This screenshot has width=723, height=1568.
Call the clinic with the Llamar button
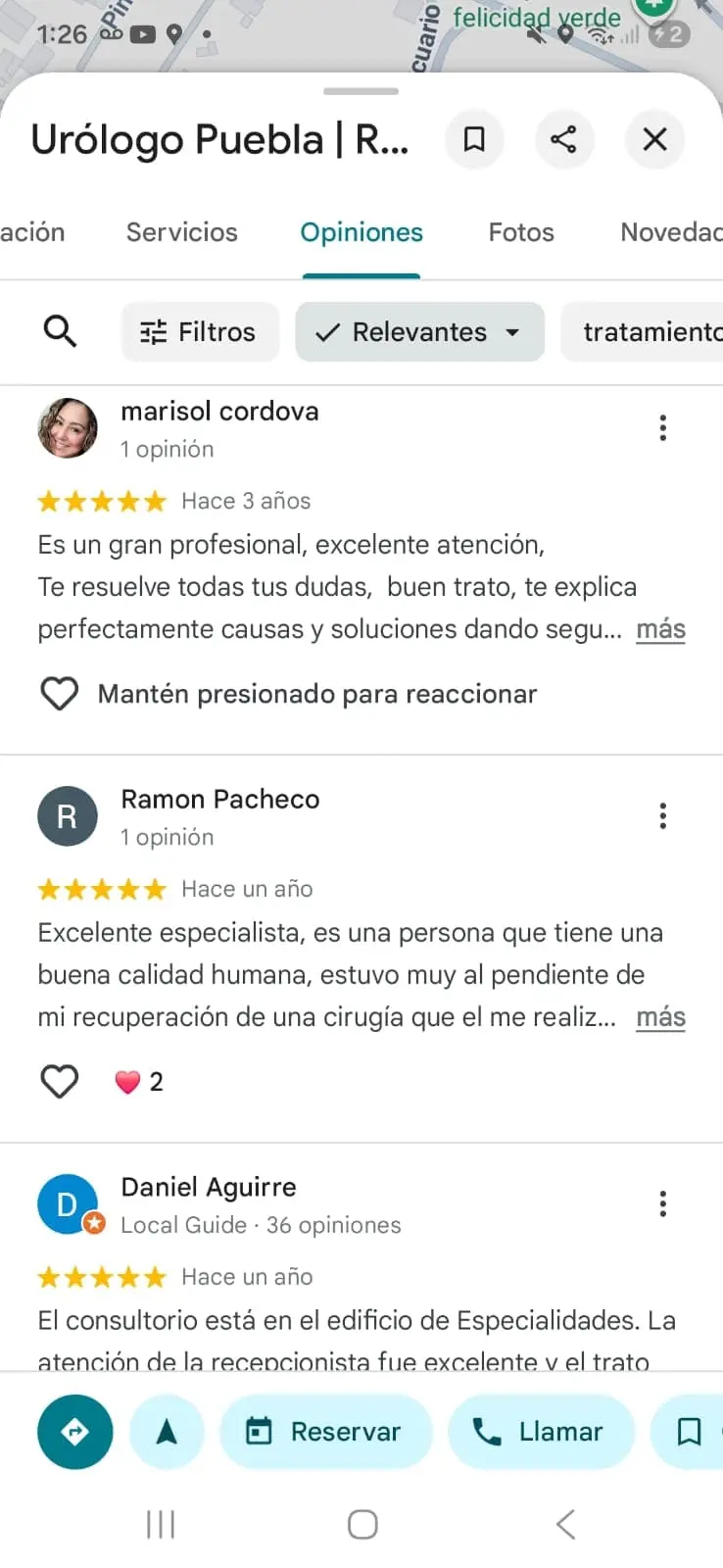point(541,1432)
